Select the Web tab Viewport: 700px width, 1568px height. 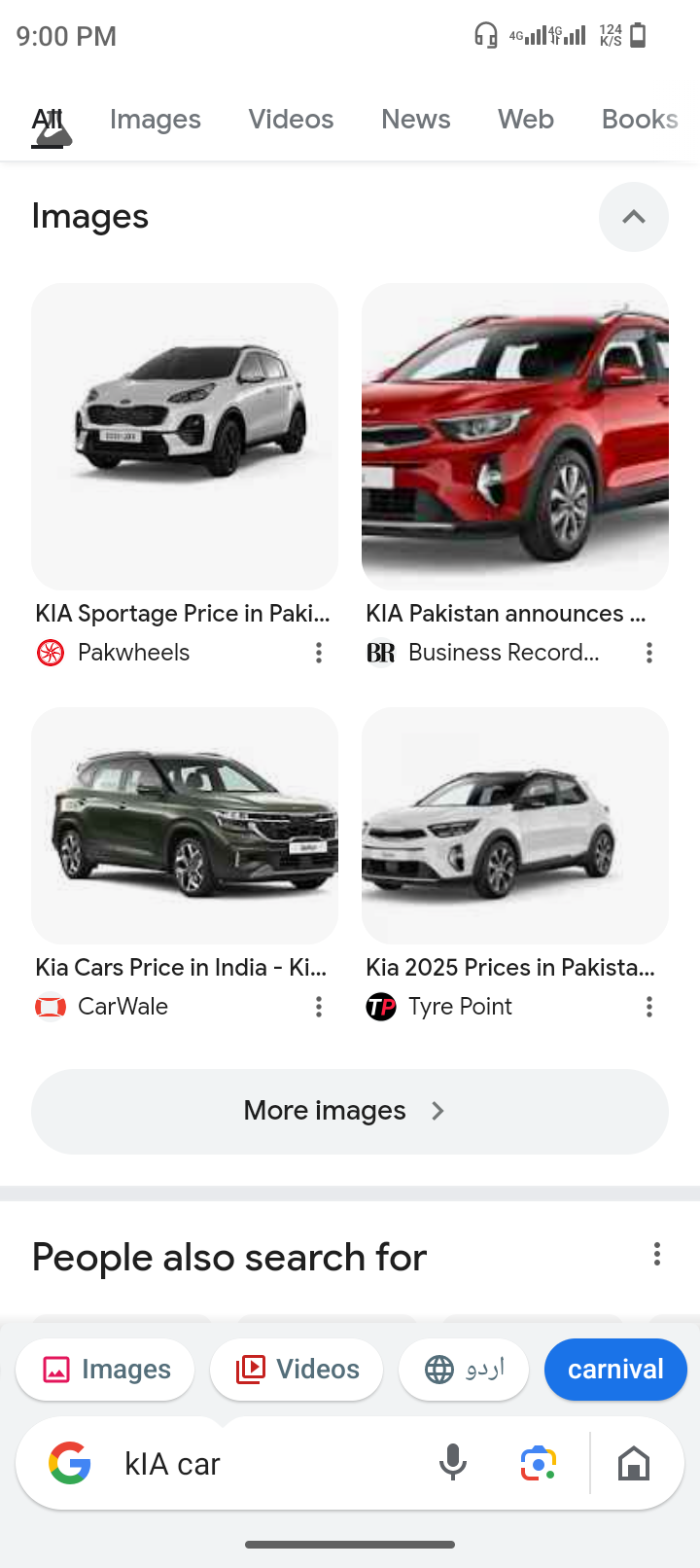525,120
